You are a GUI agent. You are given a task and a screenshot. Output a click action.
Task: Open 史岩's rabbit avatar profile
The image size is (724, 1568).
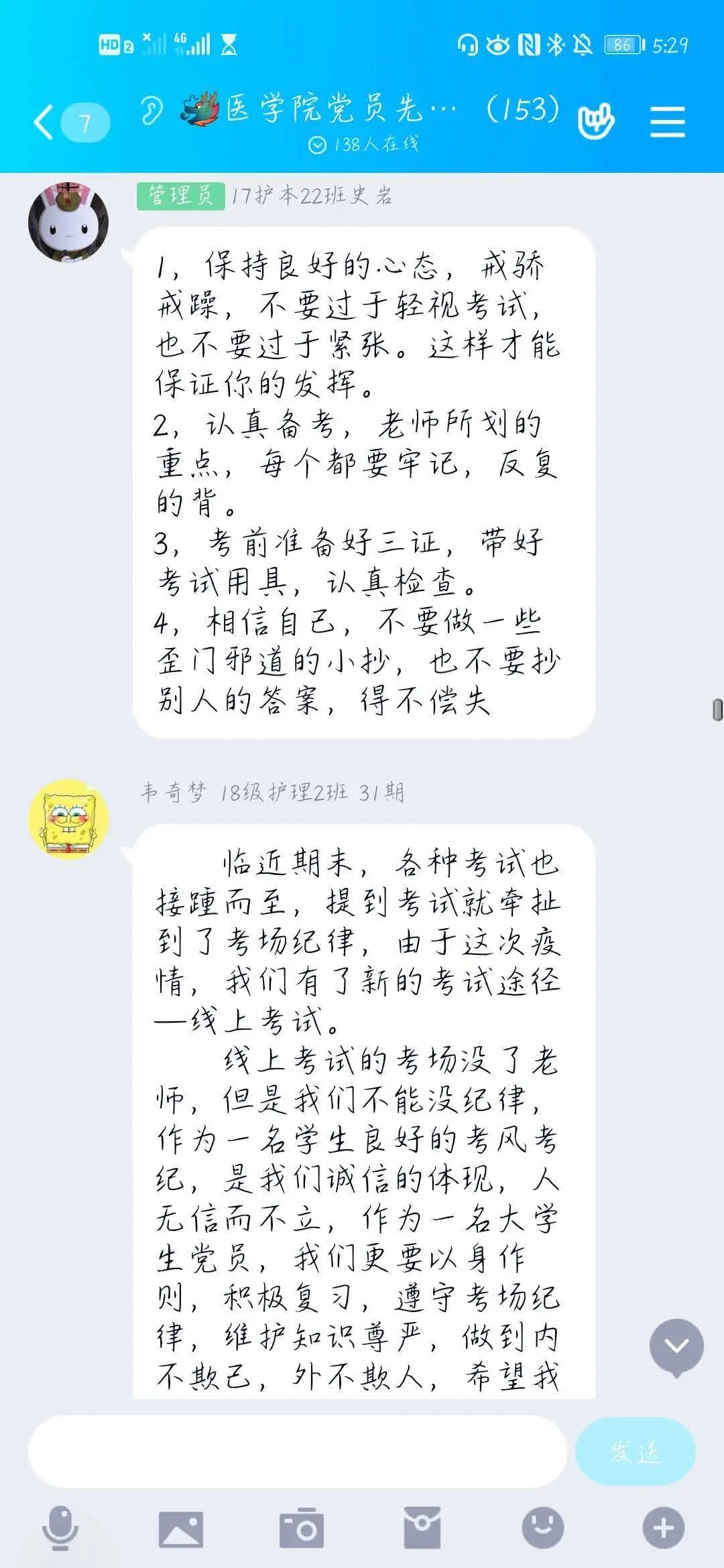coord(68,222)
